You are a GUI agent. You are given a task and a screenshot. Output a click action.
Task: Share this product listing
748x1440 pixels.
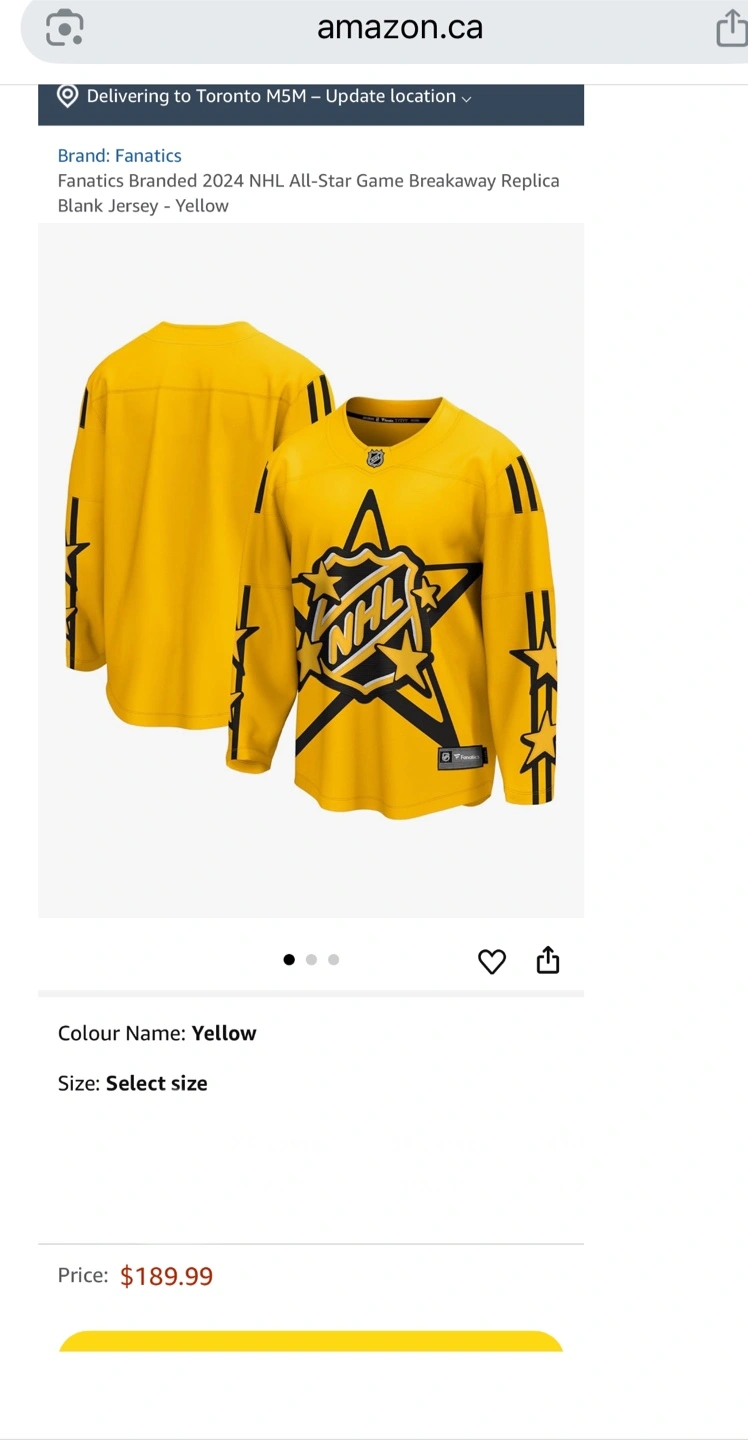pyautogui.click(x=548, y=961)
